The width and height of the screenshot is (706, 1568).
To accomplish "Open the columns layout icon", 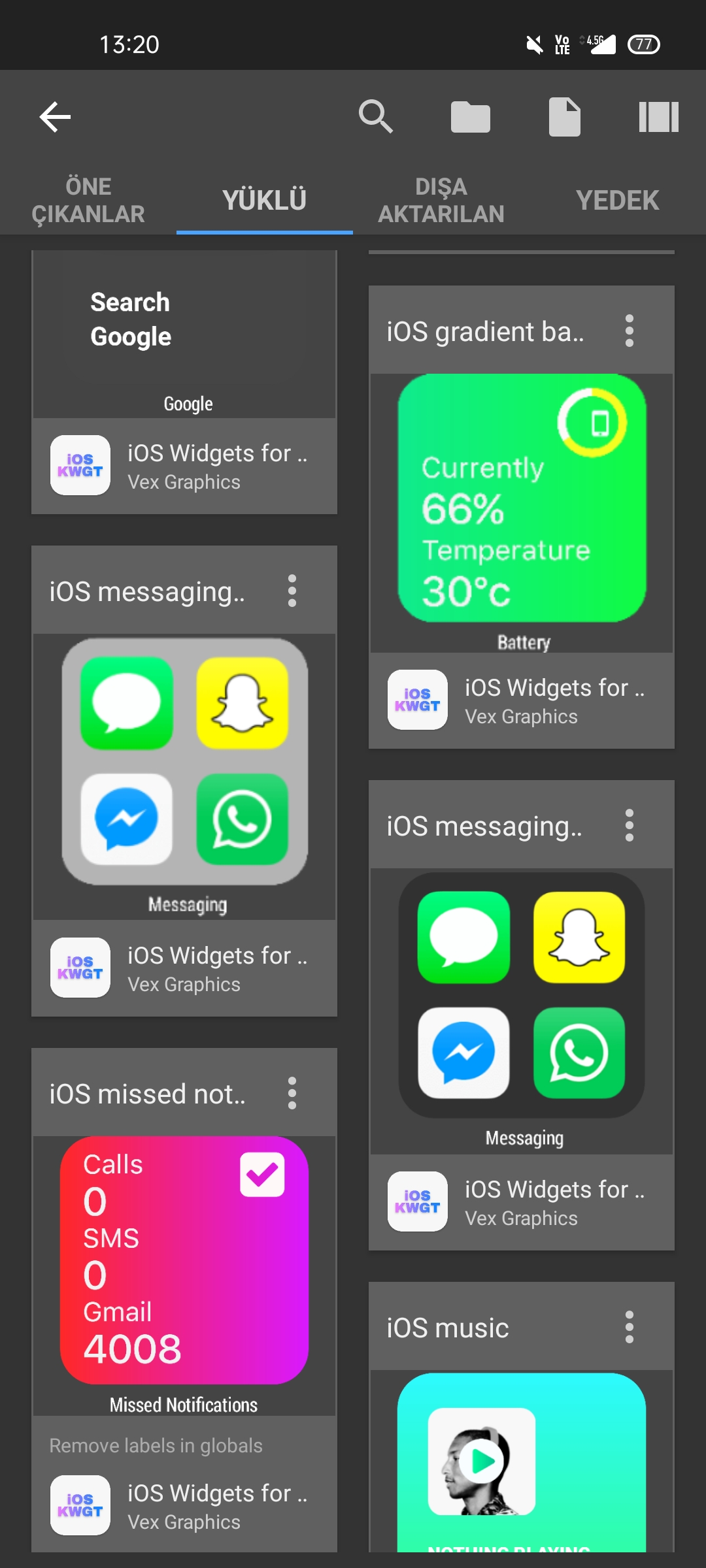I will point(659,117).
